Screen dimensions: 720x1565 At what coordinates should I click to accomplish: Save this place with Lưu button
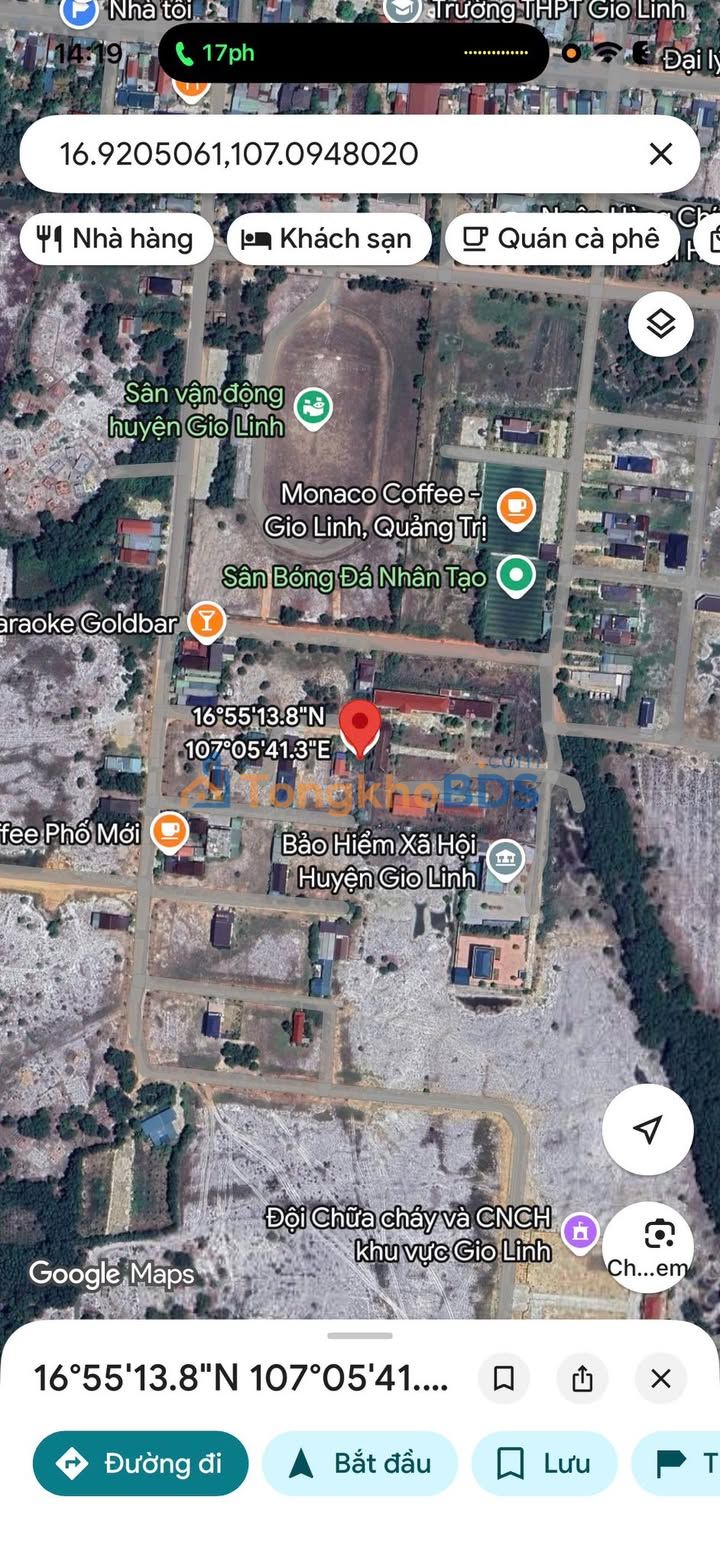coord(544,1464)
